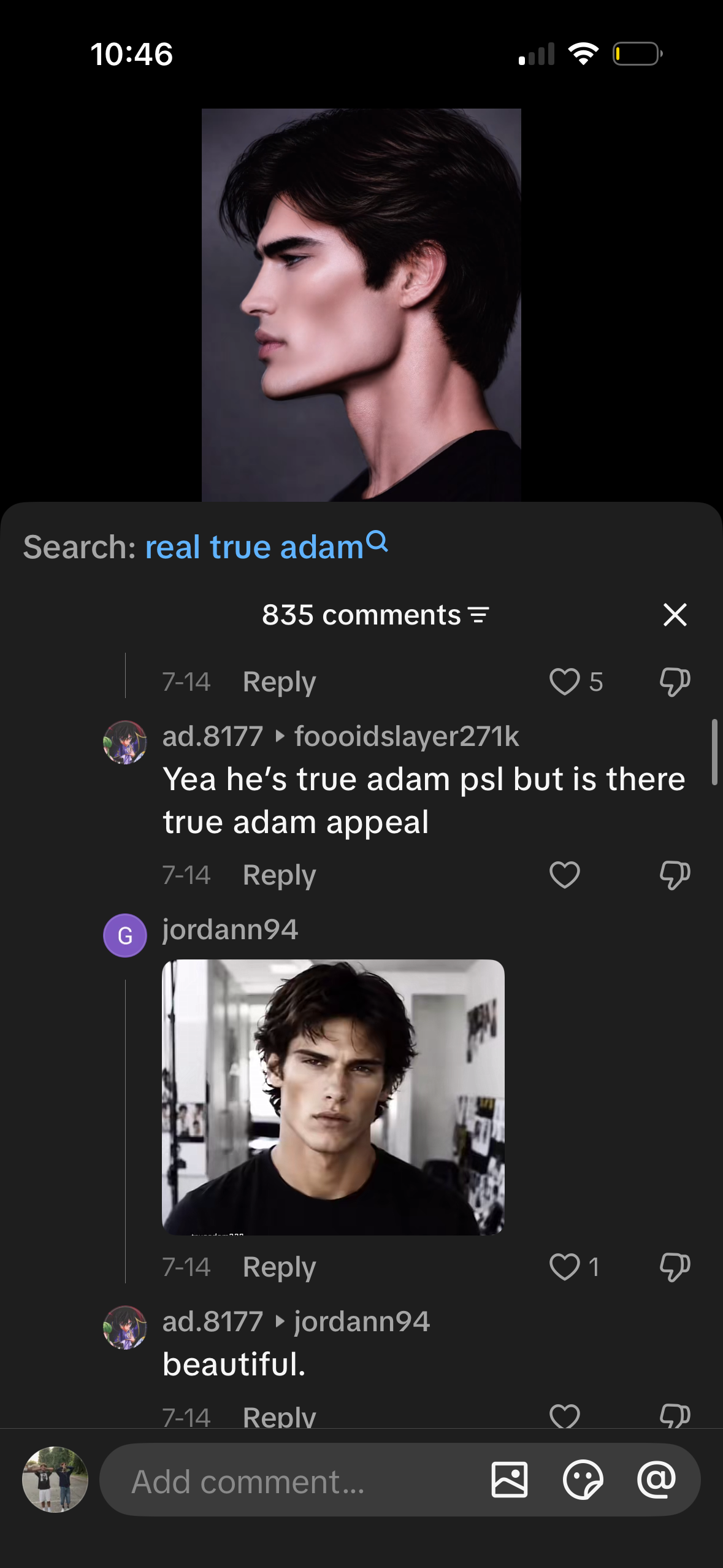723x1568 pixels.
Task: Dislike jordann94's image comment
Action: [675, 1267]
